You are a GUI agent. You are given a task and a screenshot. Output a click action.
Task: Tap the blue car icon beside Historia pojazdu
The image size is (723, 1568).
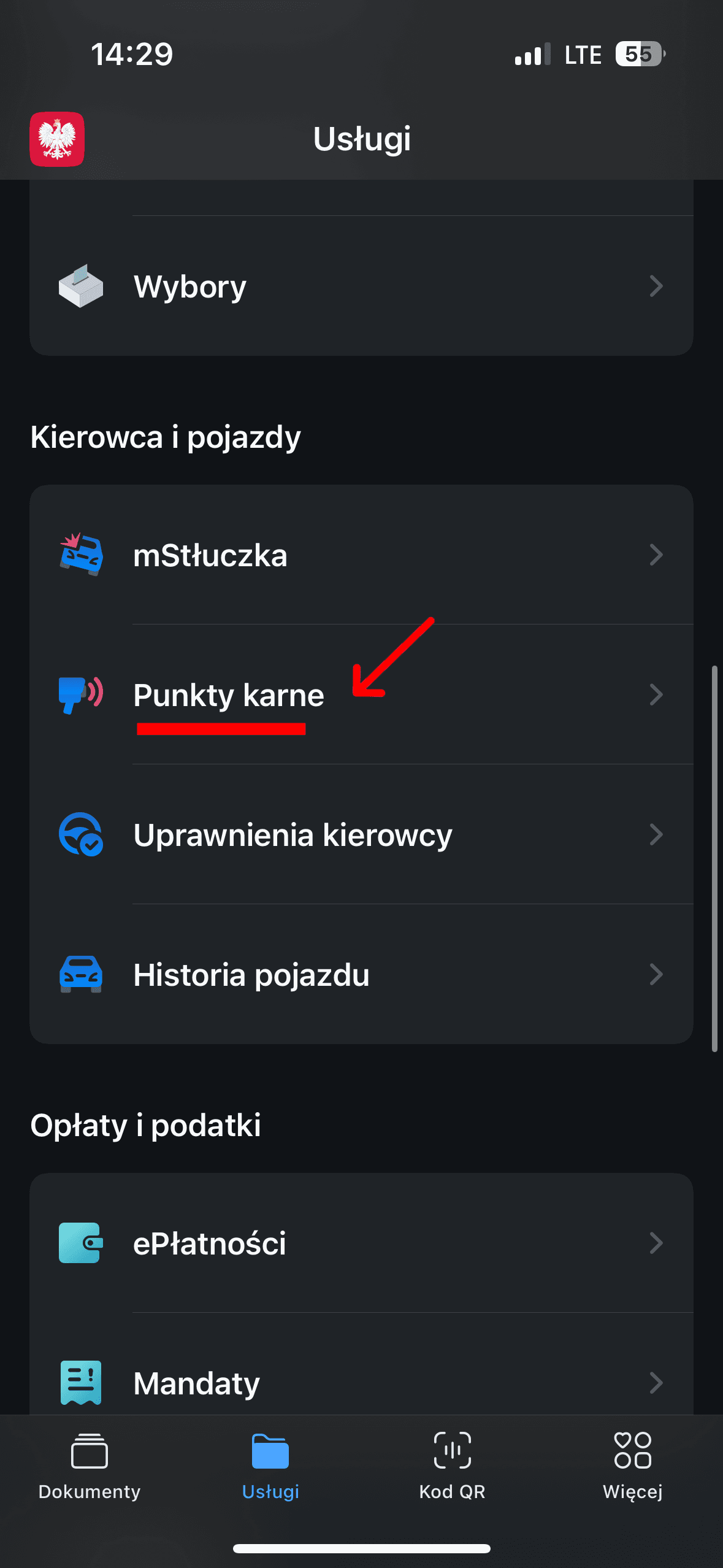point(81,974)
